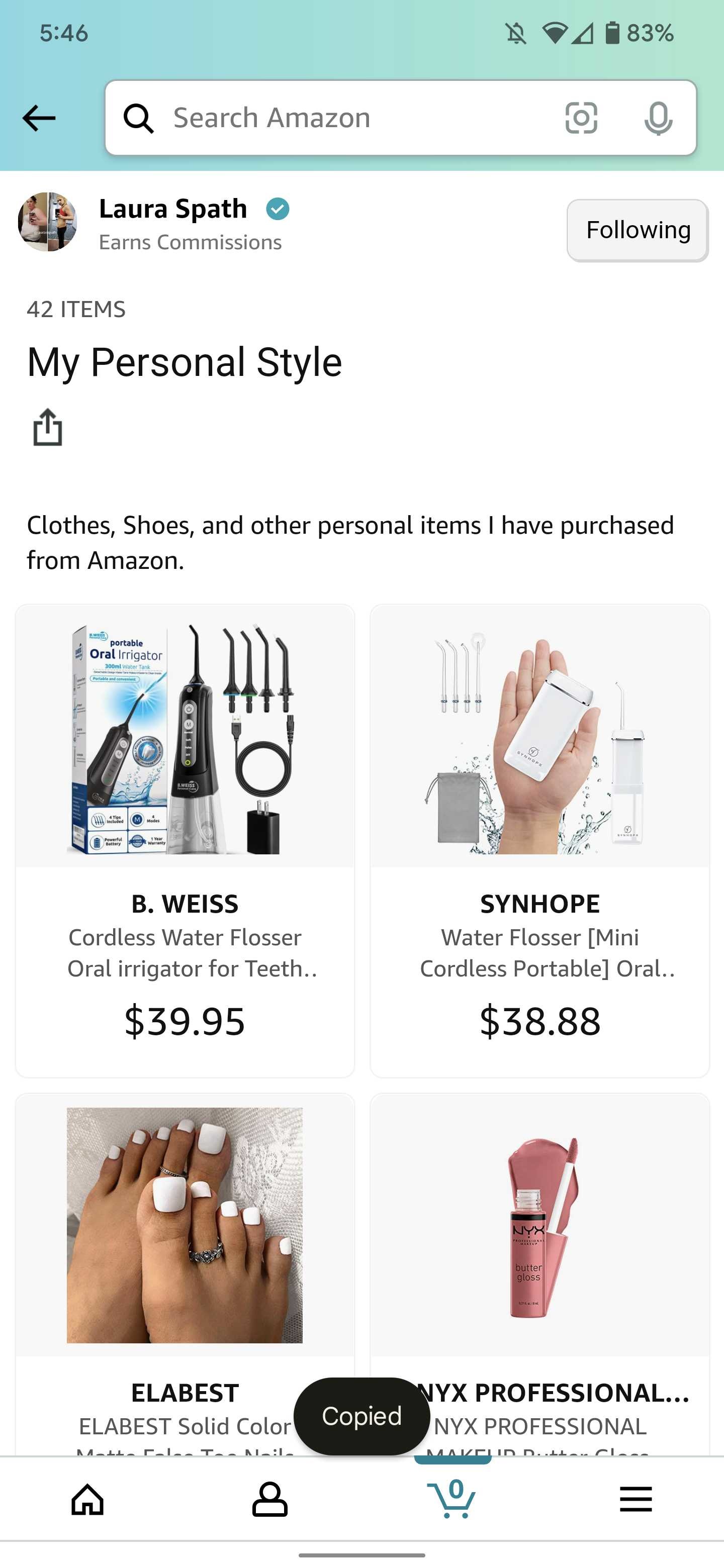Open the shopping cart
Viewport: 724px width, 1568px height.
pos(452,1498)
